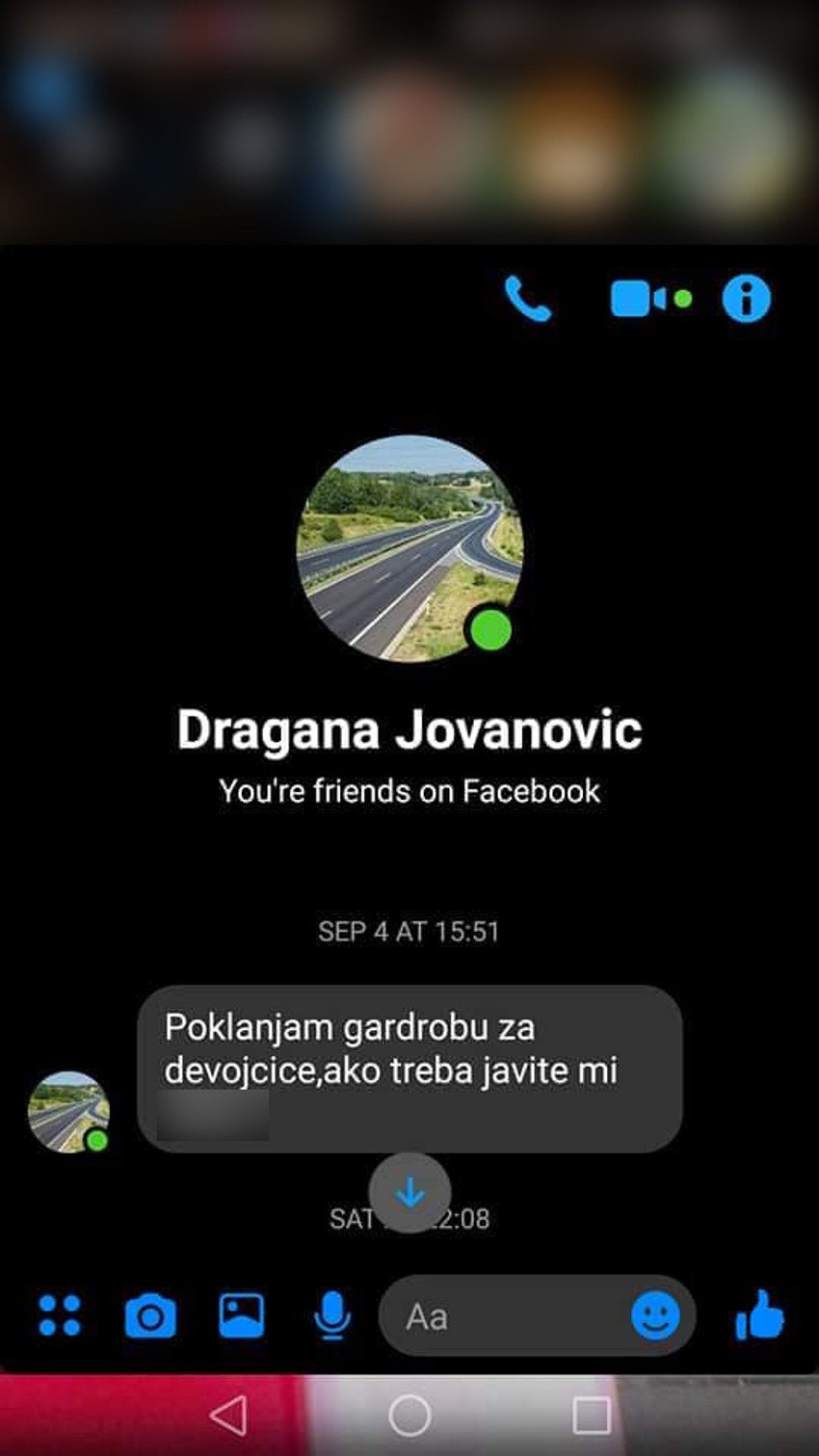Open the photo gallery picker
Screen dimensions: 819x1456
[240, 1316]
